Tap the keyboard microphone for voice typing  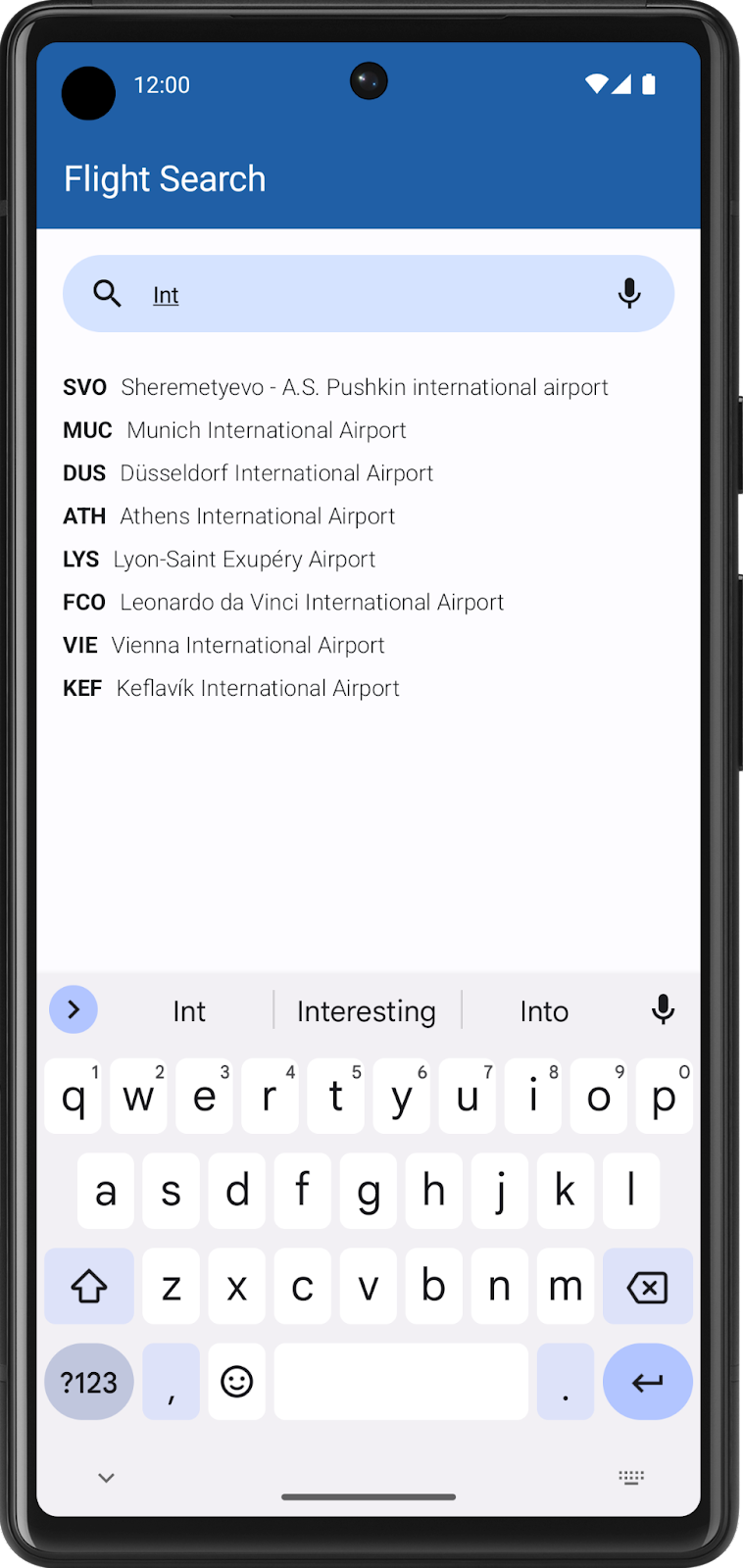[x=663, y=1009]
